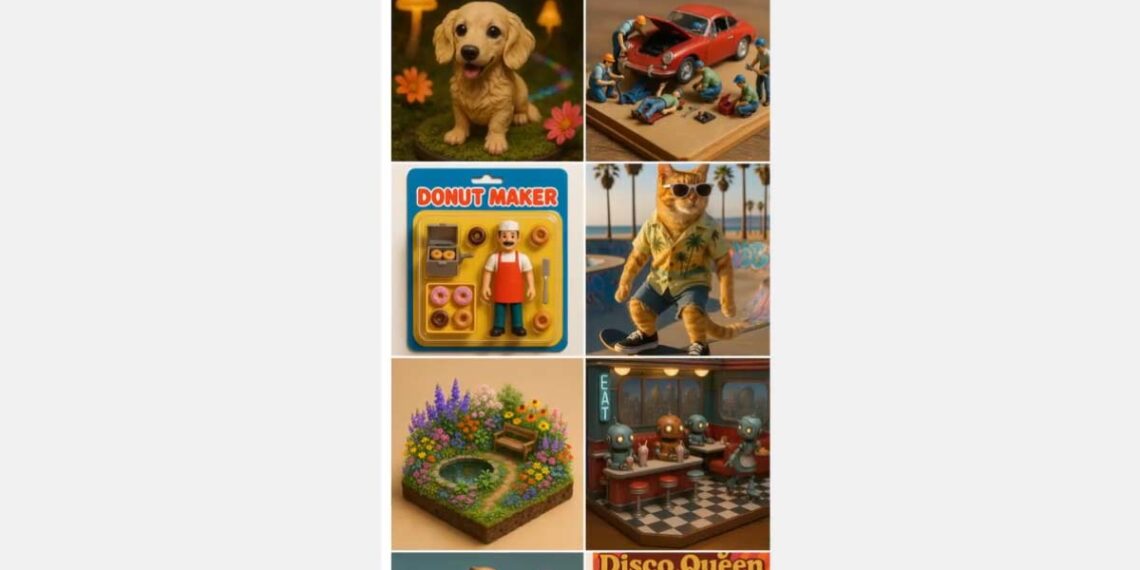Open the Donut Maker toy package image
The width and height of the screenshot is (1140, 570).
487,259
